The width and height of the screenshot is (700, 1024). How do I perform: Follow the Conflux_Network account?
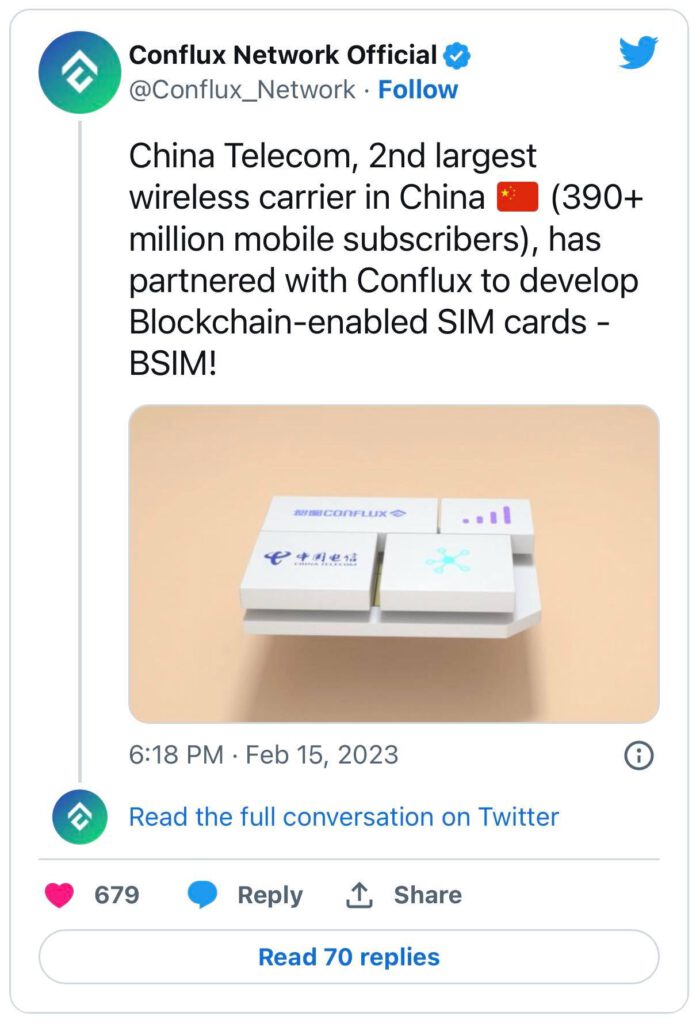[418, 90]
